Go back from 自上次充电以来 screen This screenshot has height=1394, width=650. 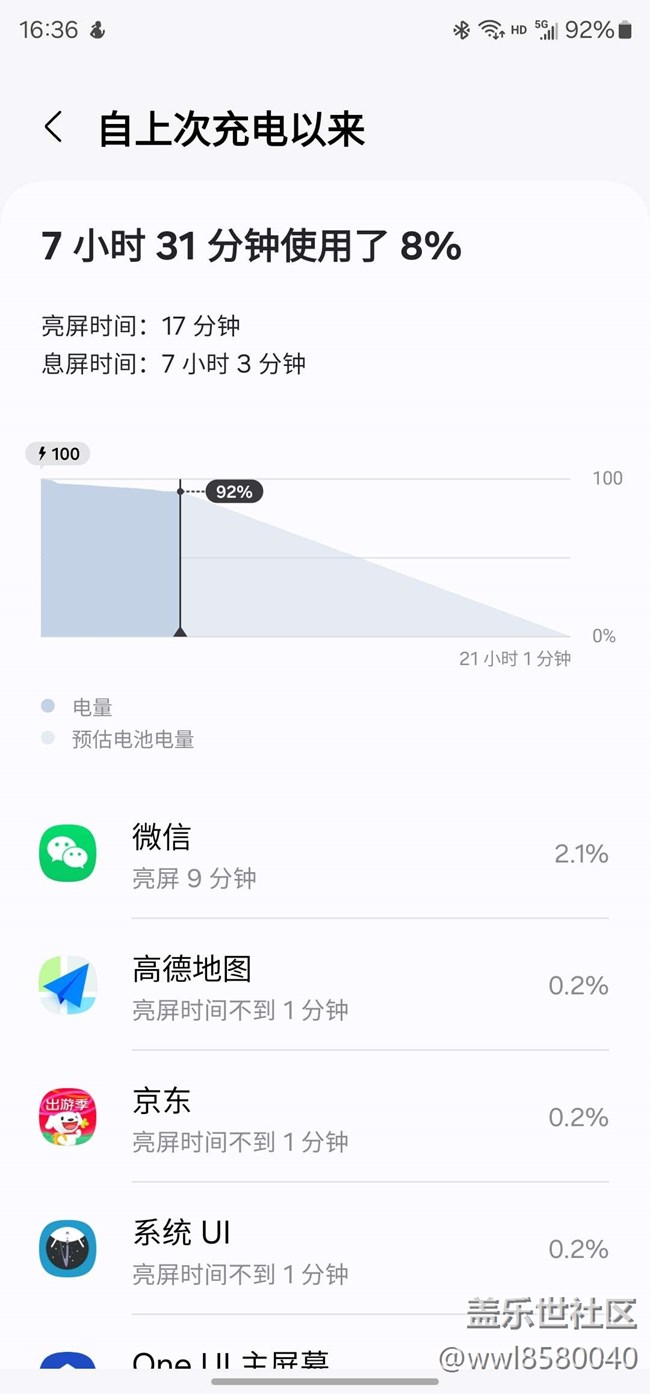(x=54, y=128)
